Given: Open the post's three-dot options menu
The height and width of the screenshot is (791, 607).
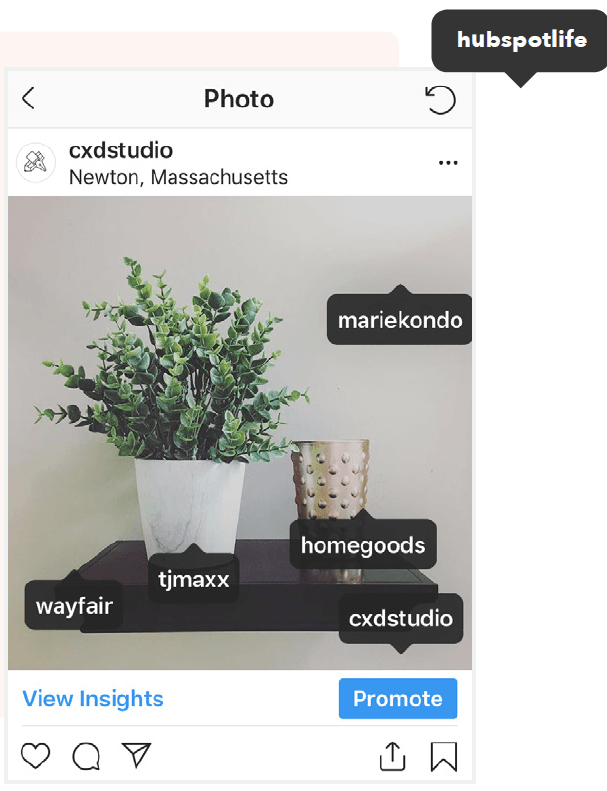Looking at the screenshot, I should pos(448,163).
